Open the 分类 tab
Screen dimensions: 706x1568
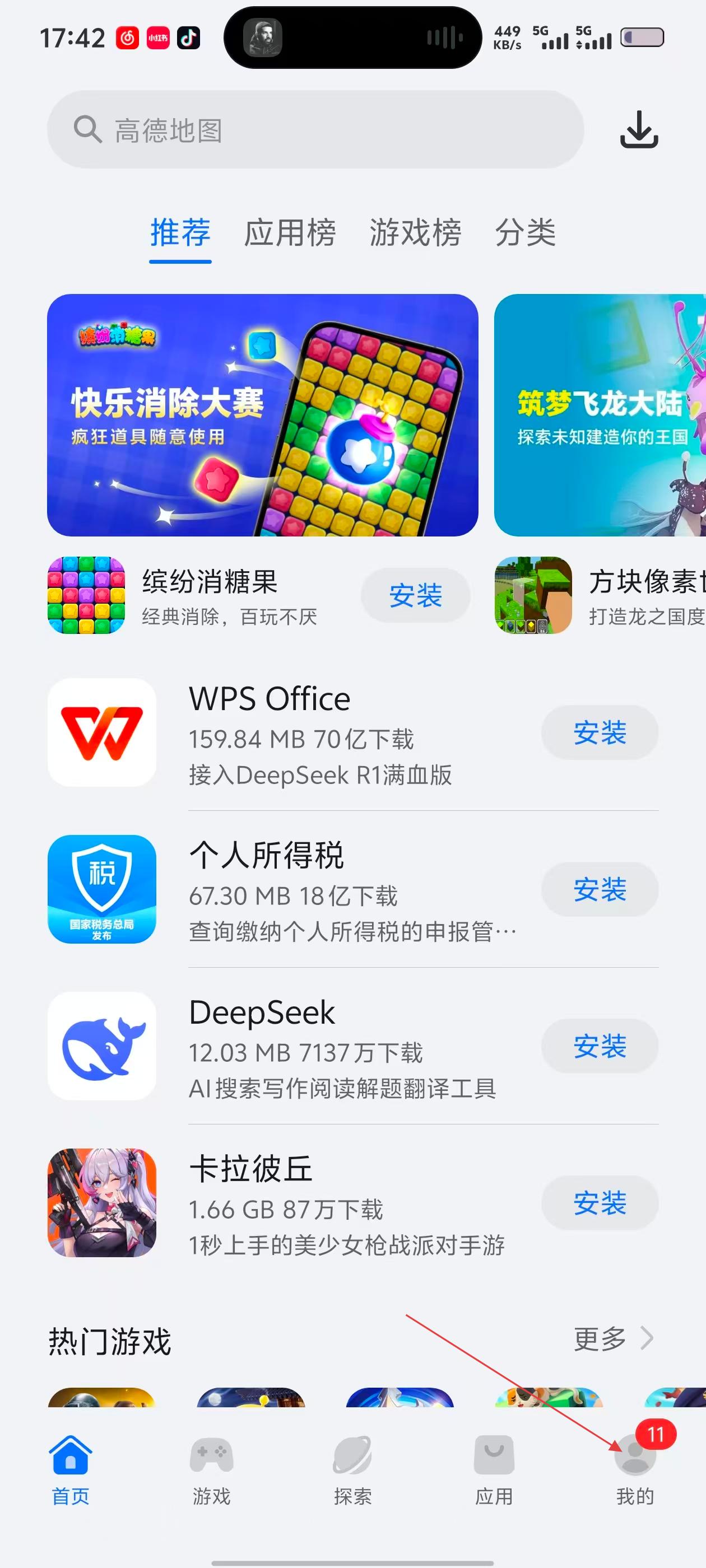point(525,232)
